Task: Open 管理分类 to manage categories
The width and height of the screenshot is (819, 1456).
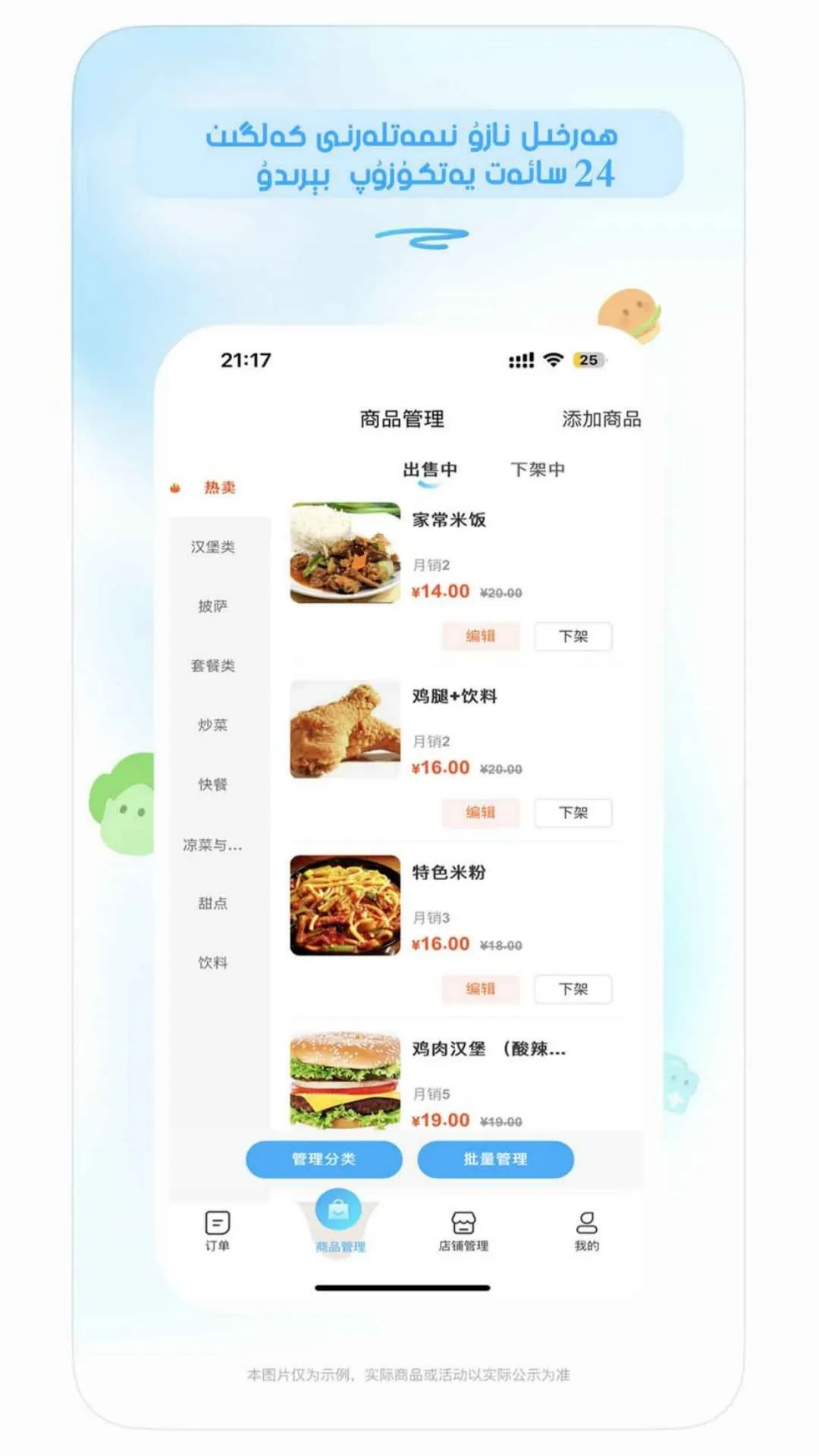Action: pos(325,1159)
